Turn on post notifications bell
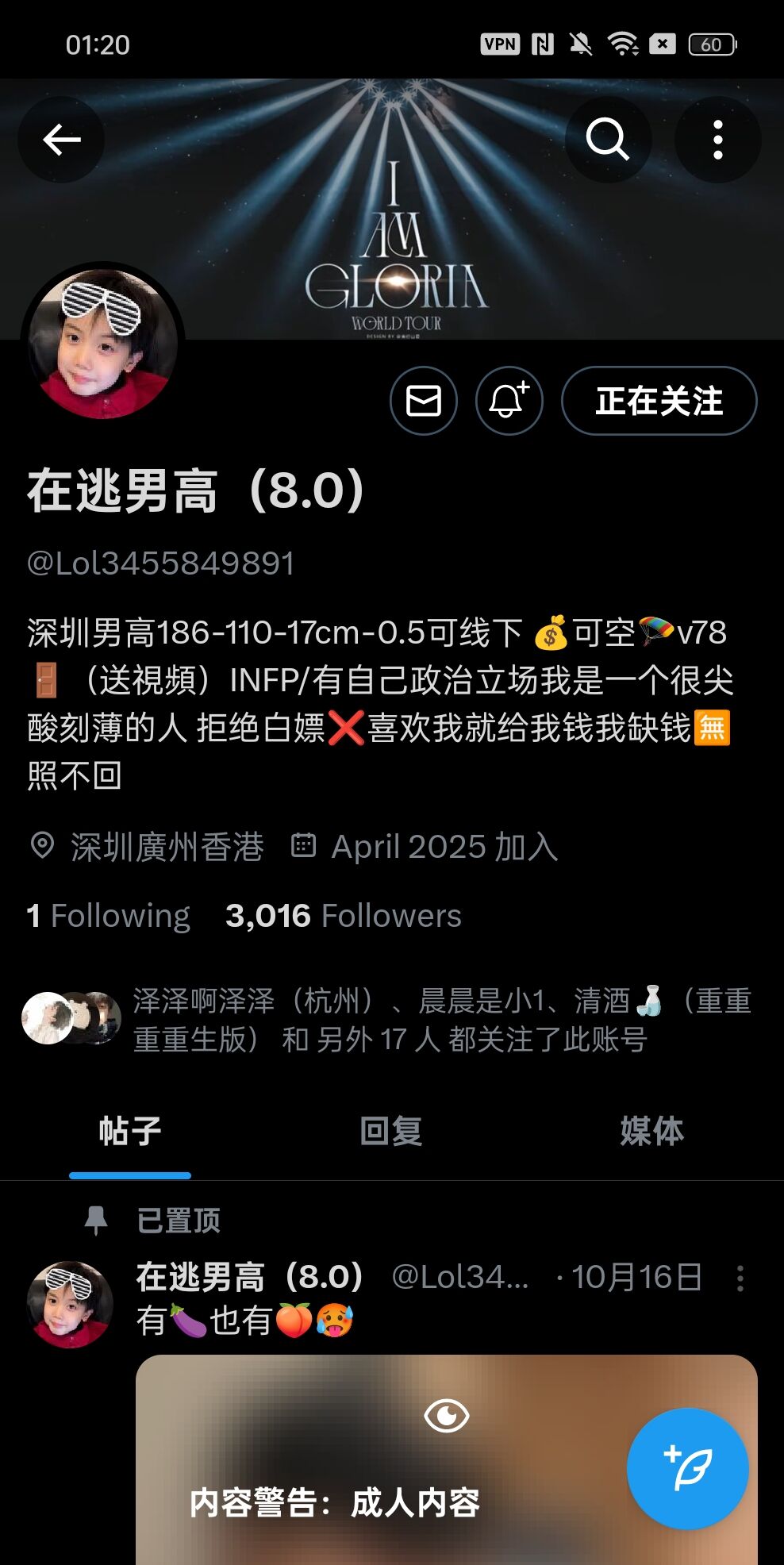The height and width of the screenshot is (1565, 784). pyautogui.click(x=509, y=401)
